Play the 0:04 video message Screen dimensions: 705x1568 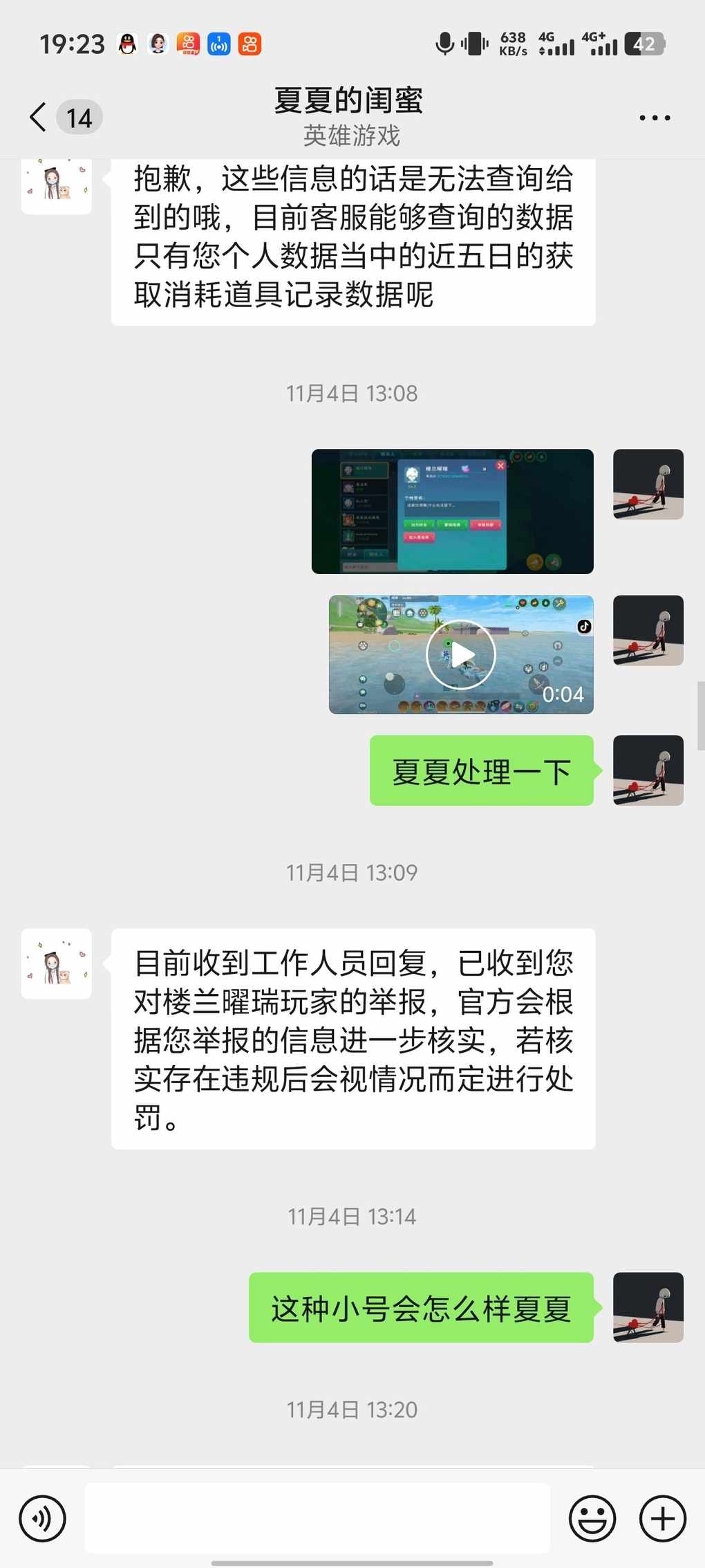pos(460,654)
